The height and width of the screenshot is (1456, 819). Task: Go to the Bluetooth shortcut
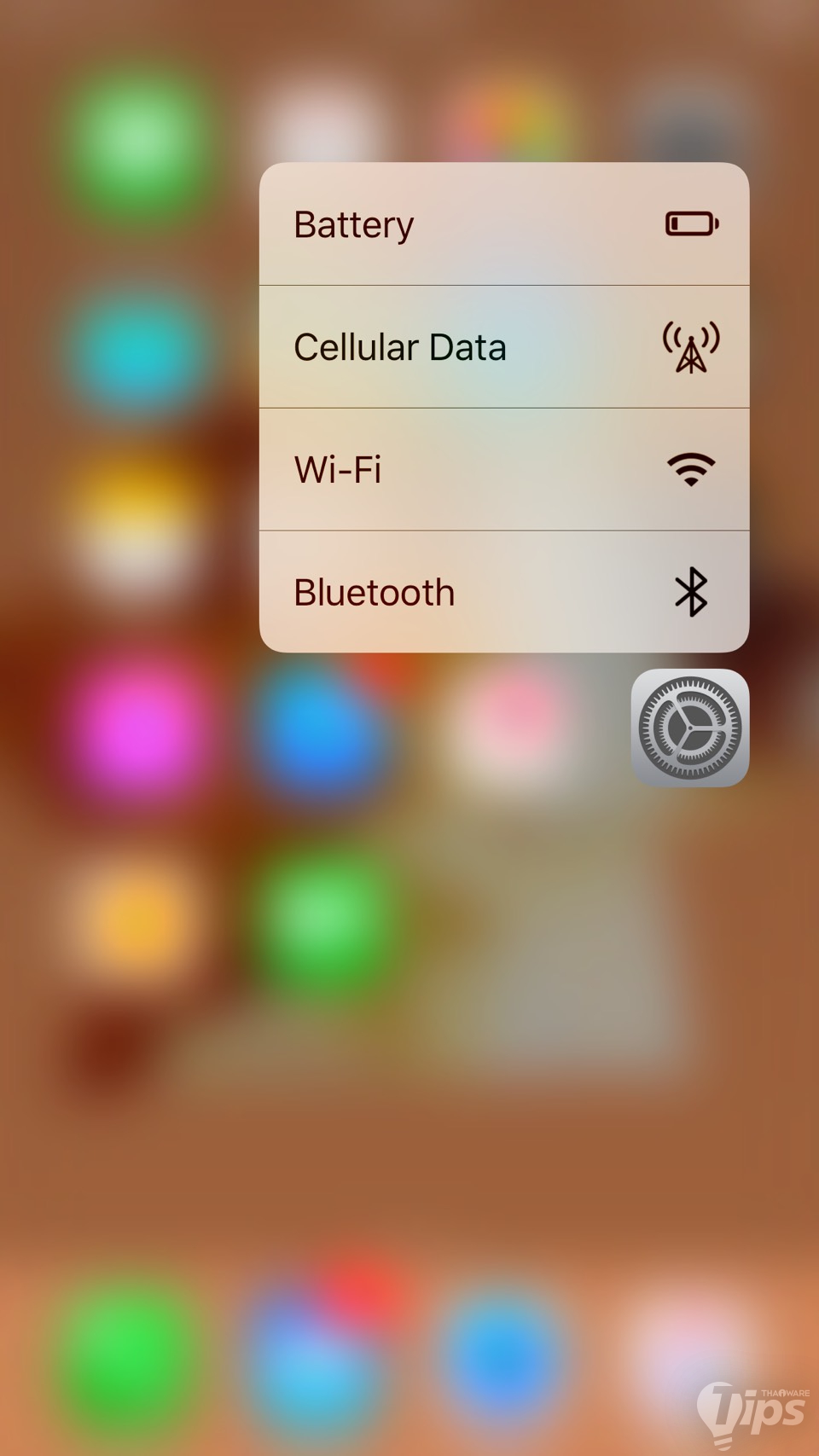pos(503,592)
